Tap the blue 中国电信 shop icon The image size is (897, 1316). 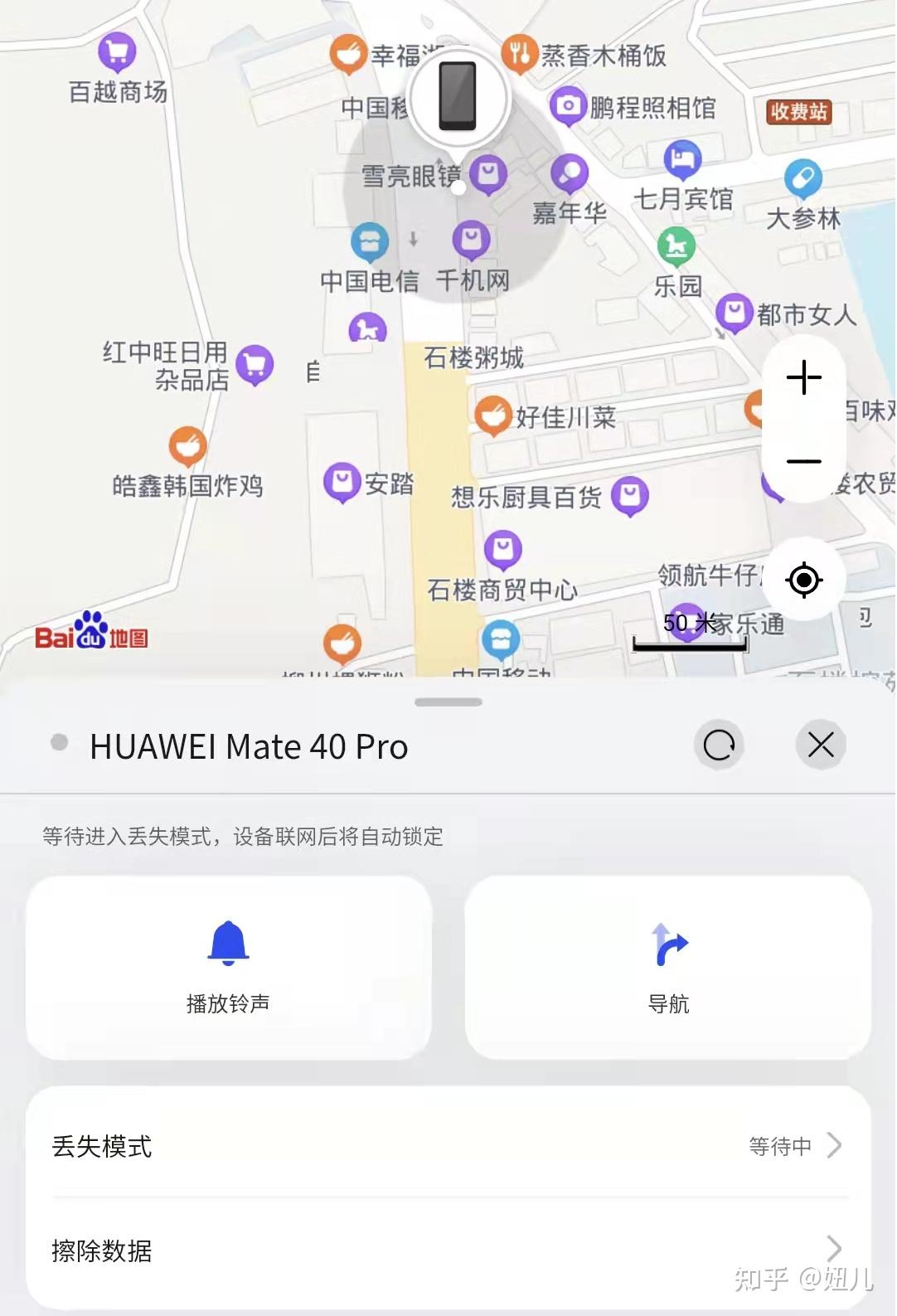370,242
